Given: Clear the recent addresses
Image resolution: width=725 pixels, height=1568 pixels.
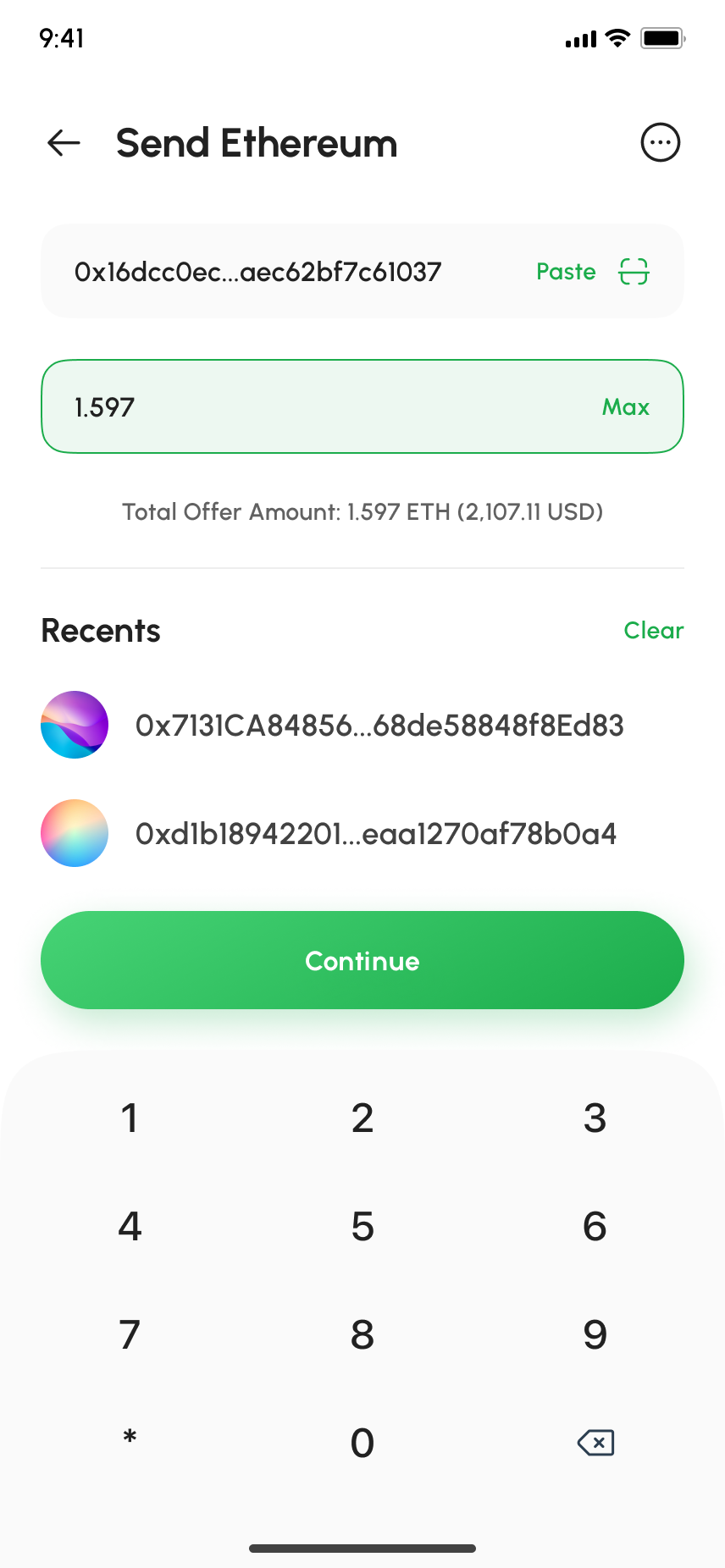Looking at the screenshot, I should click(x=653, y=631).
